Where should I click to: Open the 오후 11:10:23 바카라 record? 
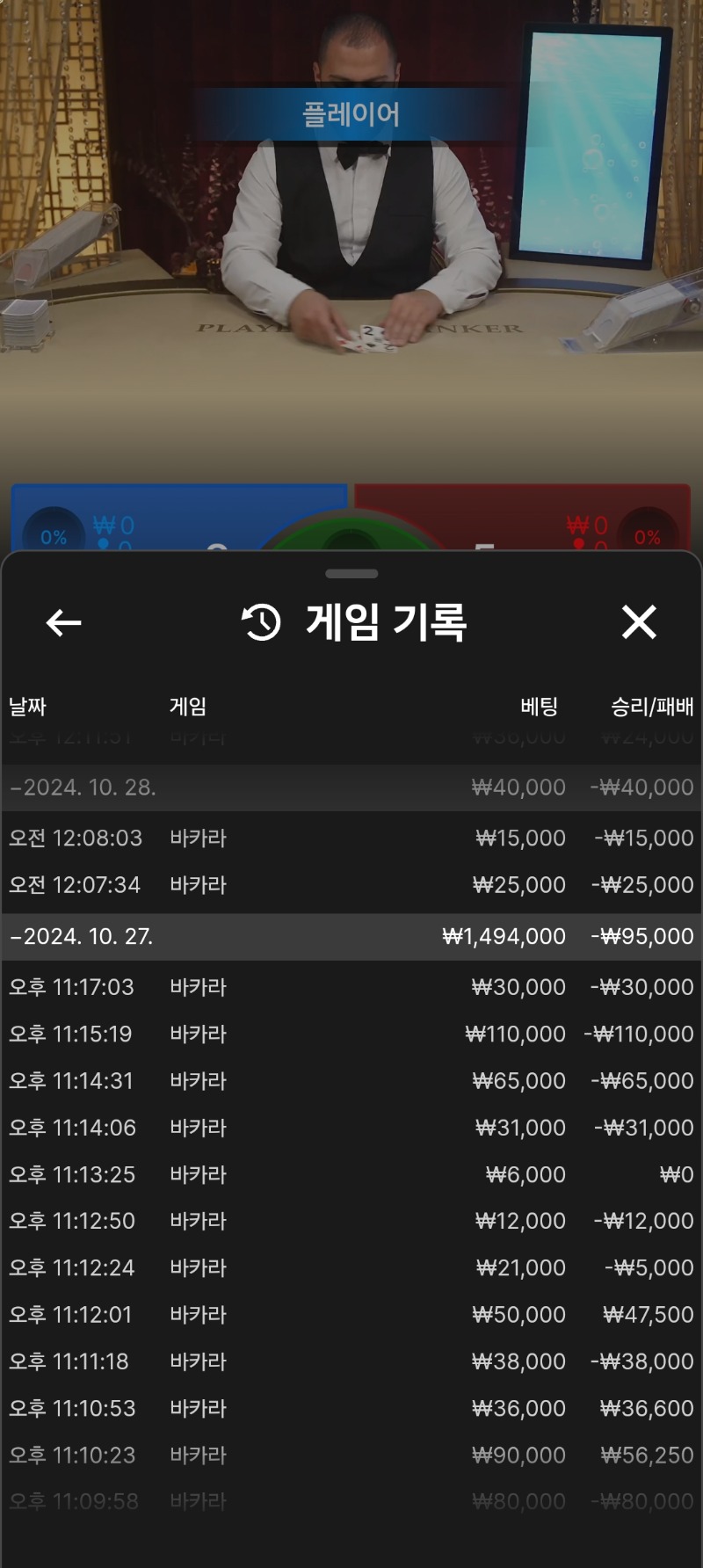[351, 1455]
